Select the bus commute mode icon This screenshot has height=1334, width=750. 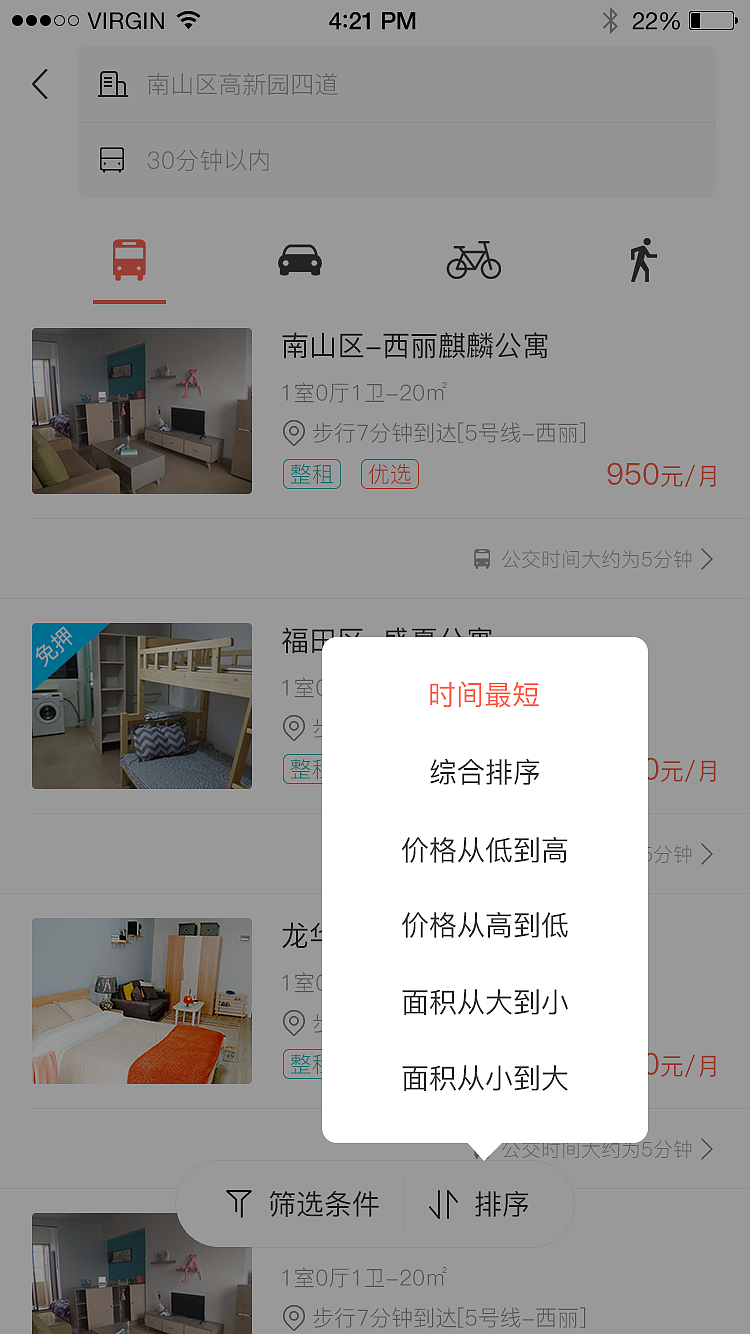(129, 258)
